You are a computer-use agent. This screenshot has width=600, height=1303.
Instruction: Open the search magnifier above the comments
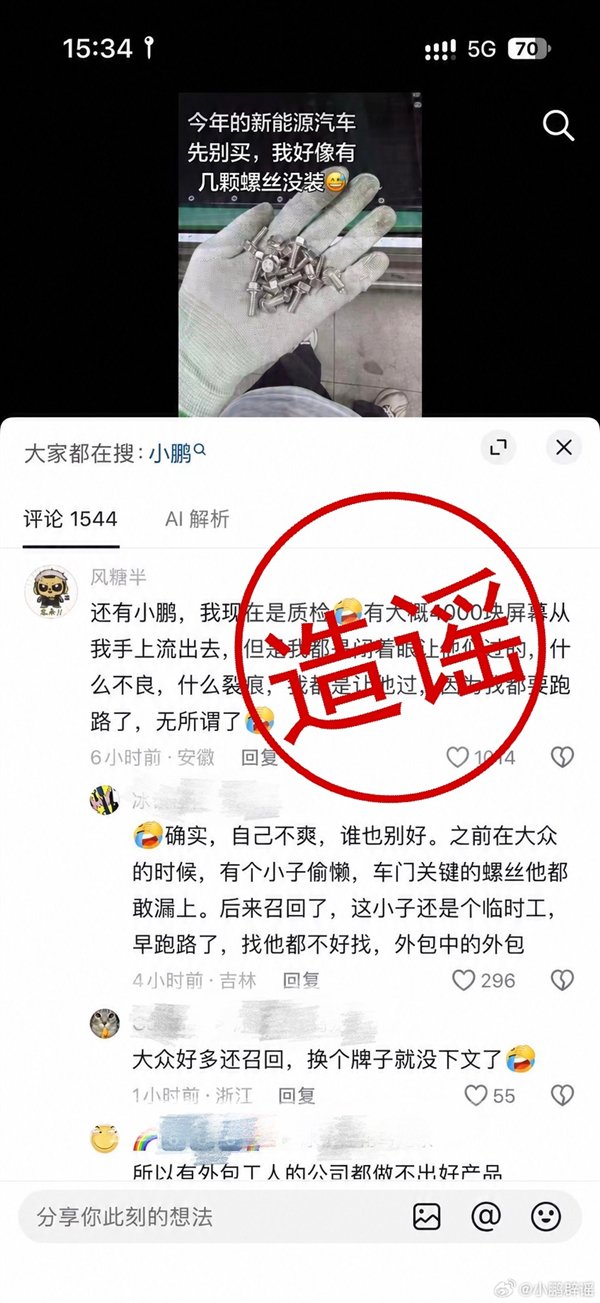558,126
